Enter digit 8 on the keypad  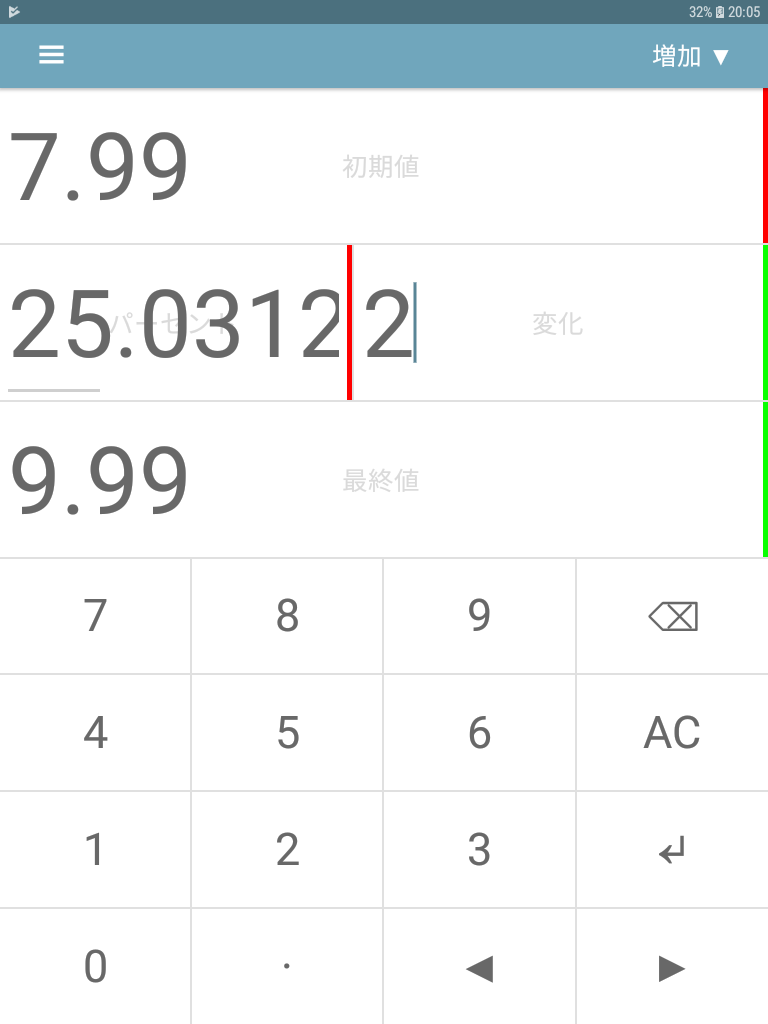click(x=287, y=616)
